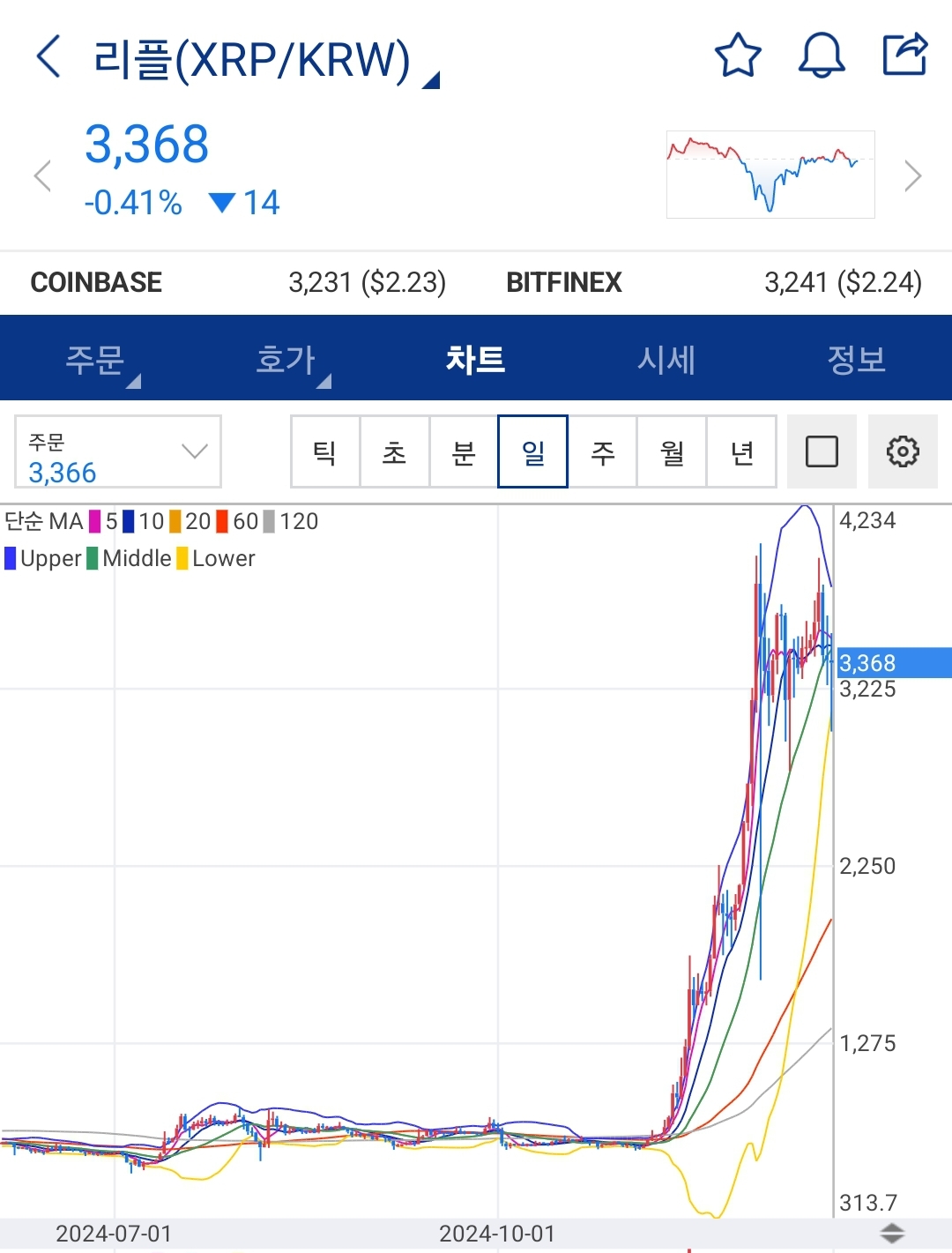Go to the previous coin arrow
This screenshot has width=952, height=1253.
42,175
